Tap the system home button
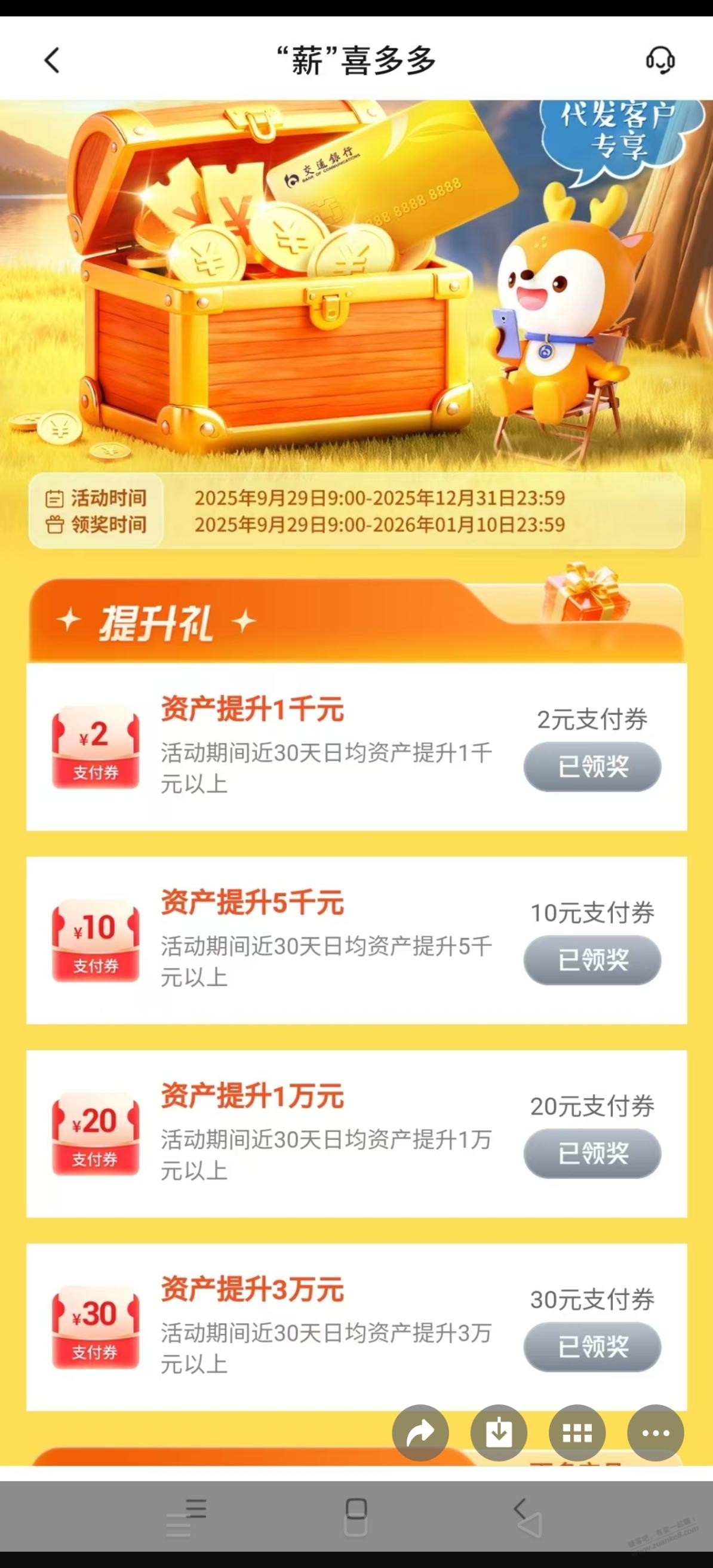 point(356,1509)
